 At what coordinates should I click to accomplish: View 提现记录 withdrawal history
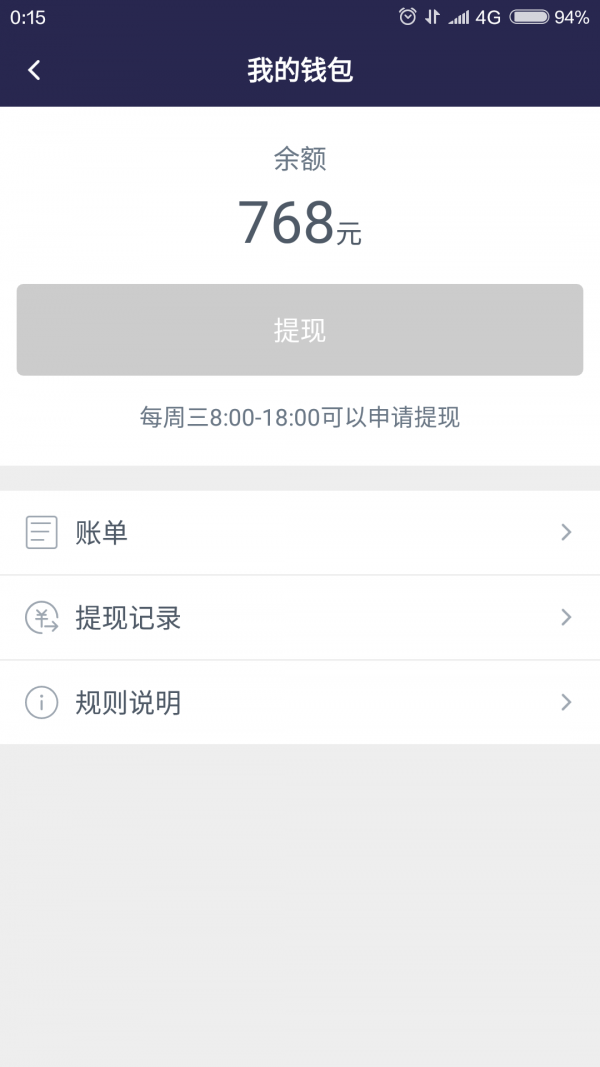pyautogui.click(x=299, y=617)
